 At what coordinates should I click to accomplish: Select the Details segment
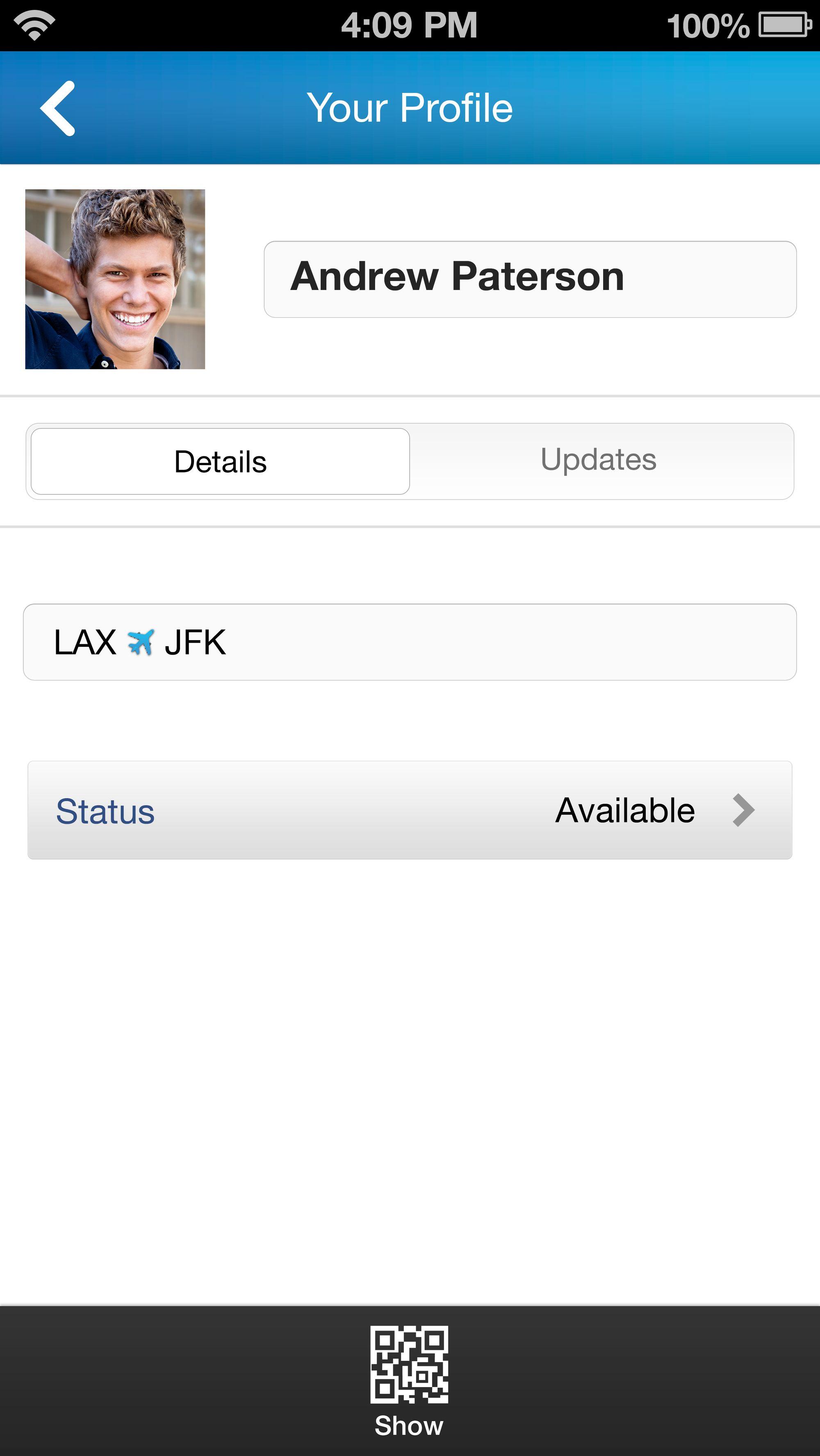click(x=221, y=461)
